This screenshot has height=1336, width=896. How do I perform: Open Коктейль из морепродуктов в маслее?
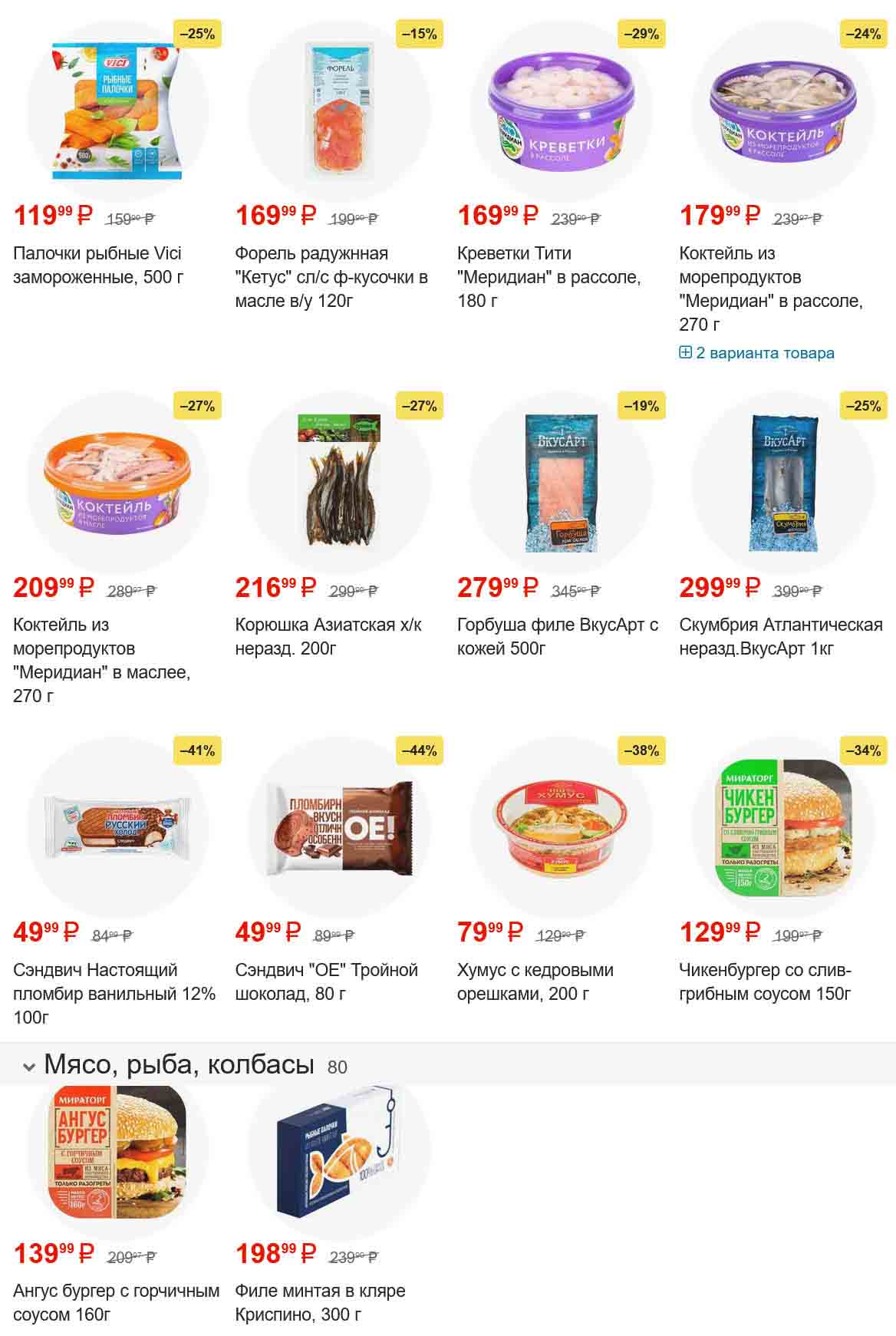101,660
